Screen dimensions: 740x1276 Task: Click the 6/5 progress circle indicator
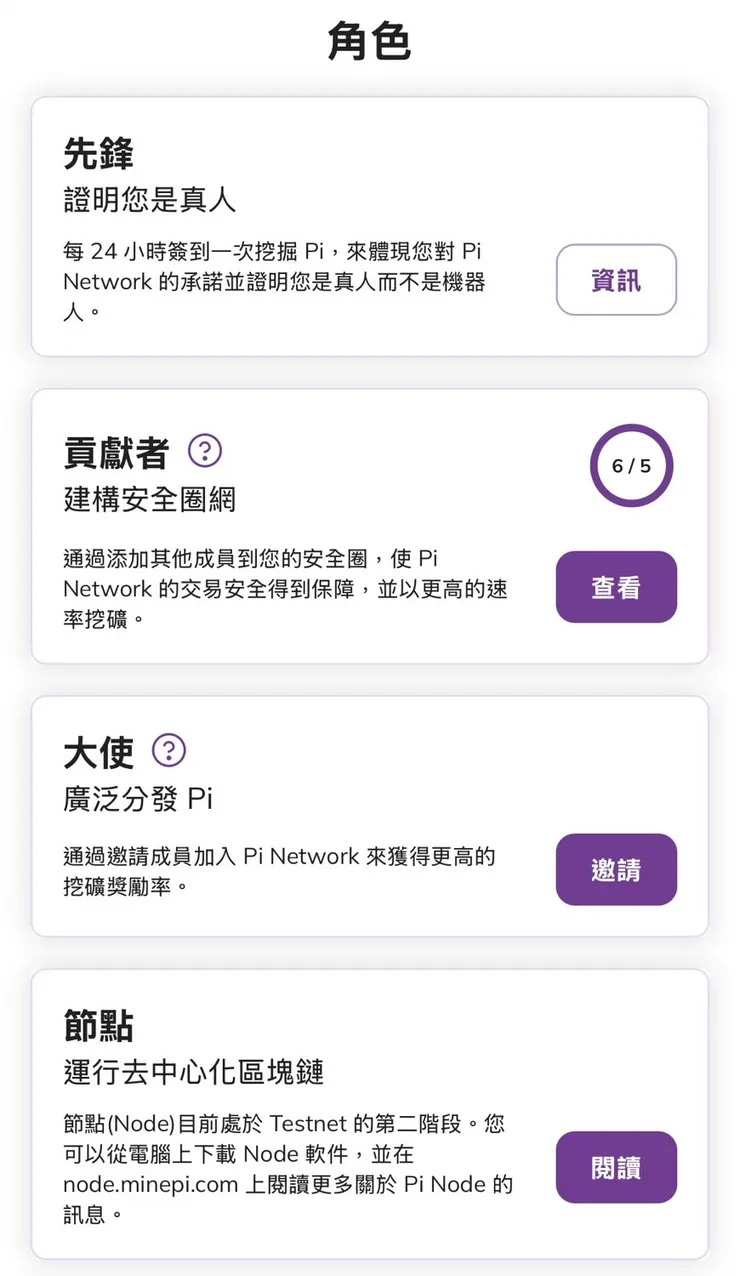tap(631, 465)
